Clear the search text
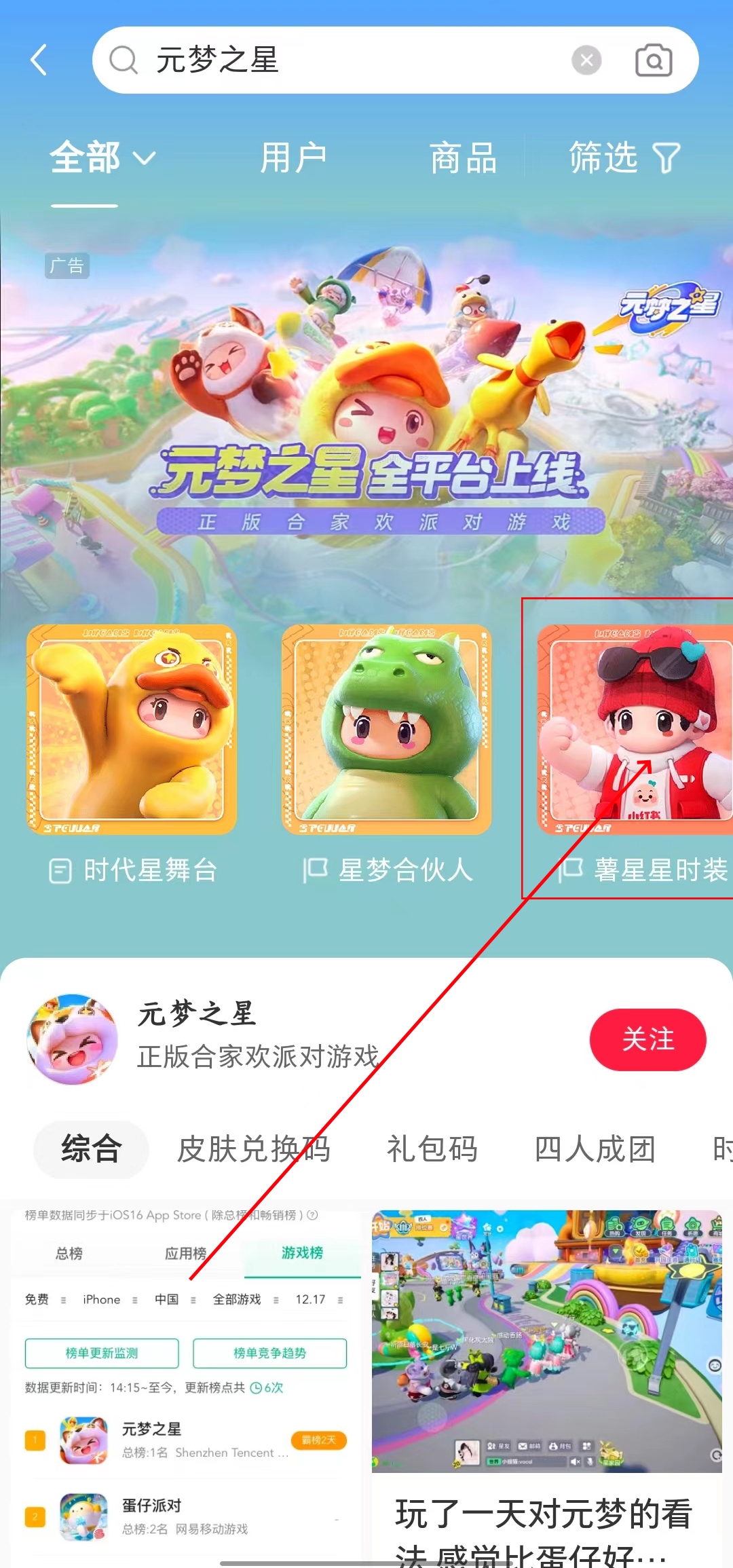This screenshot has width=733, height=1568. tap(586, 60)
